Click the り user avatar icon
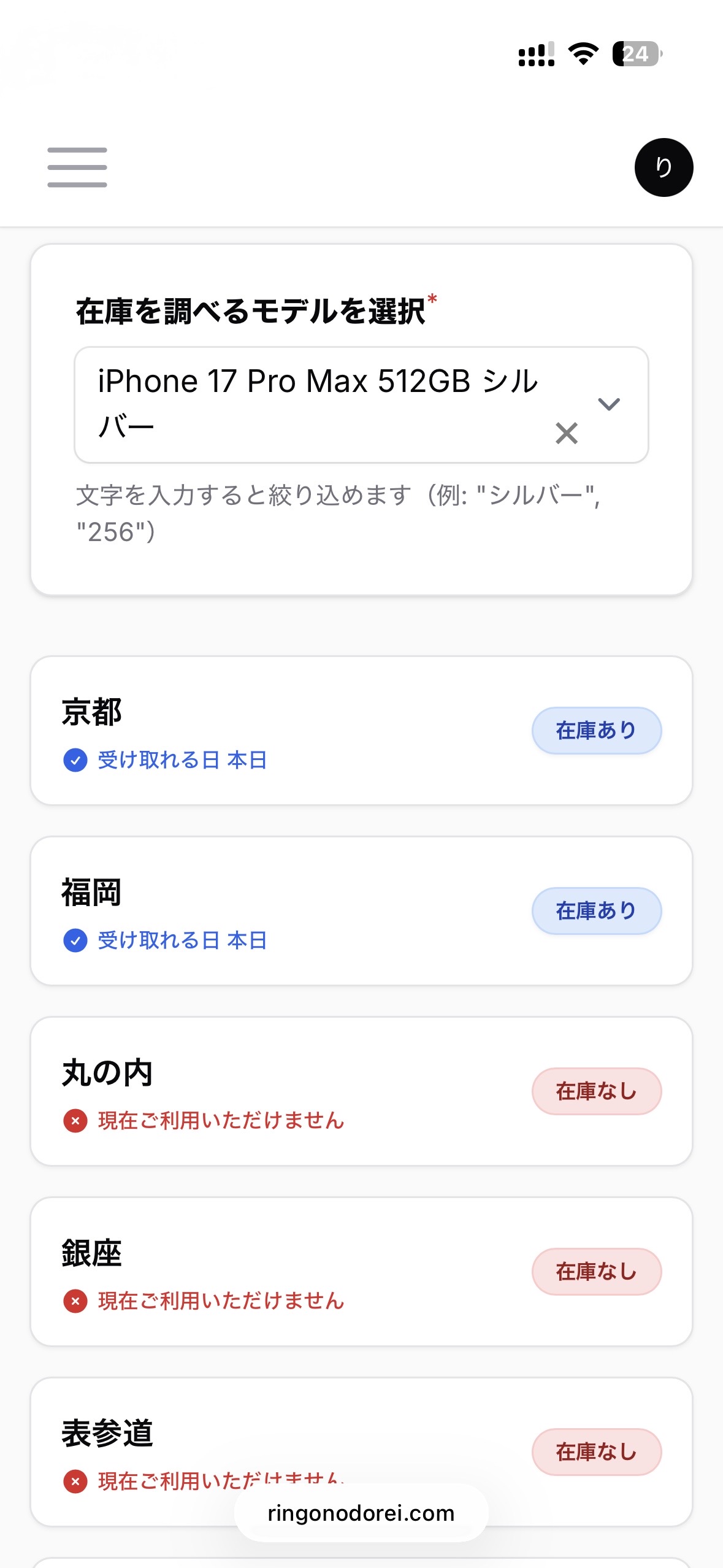723x1568 pixels. pos(665,166)
